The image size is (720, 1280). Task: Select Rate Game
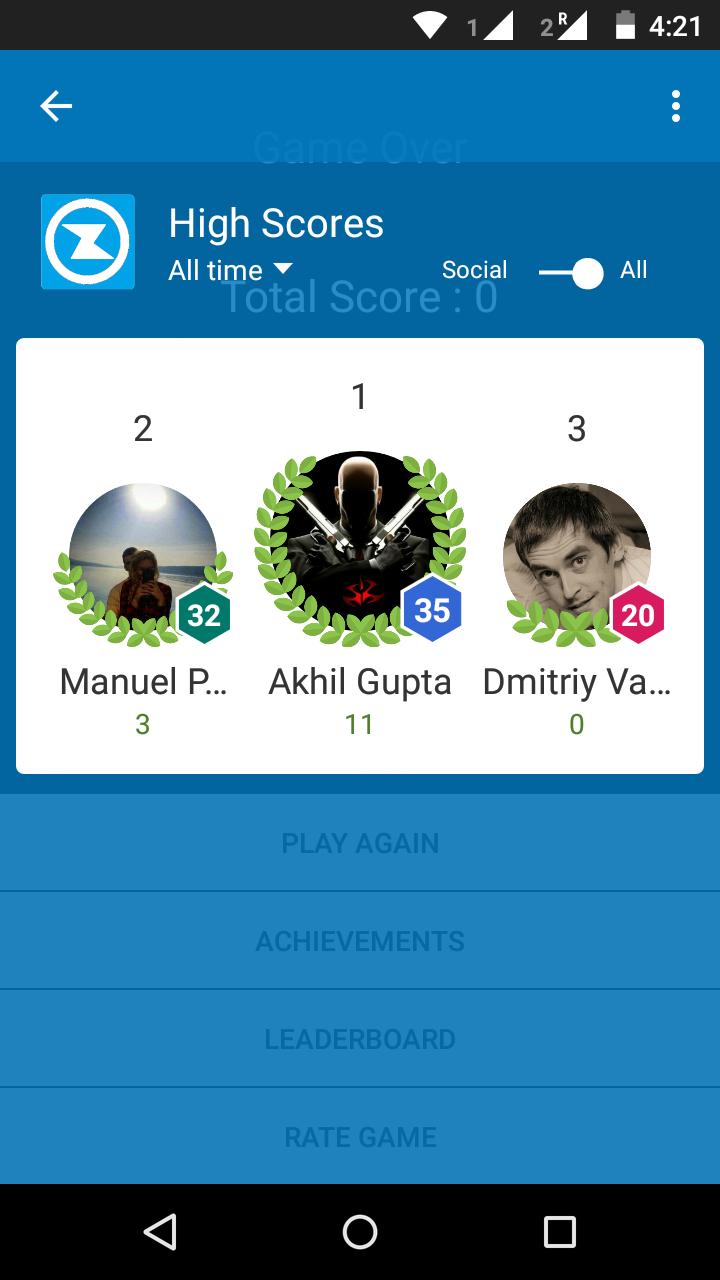coord(360,1137)
